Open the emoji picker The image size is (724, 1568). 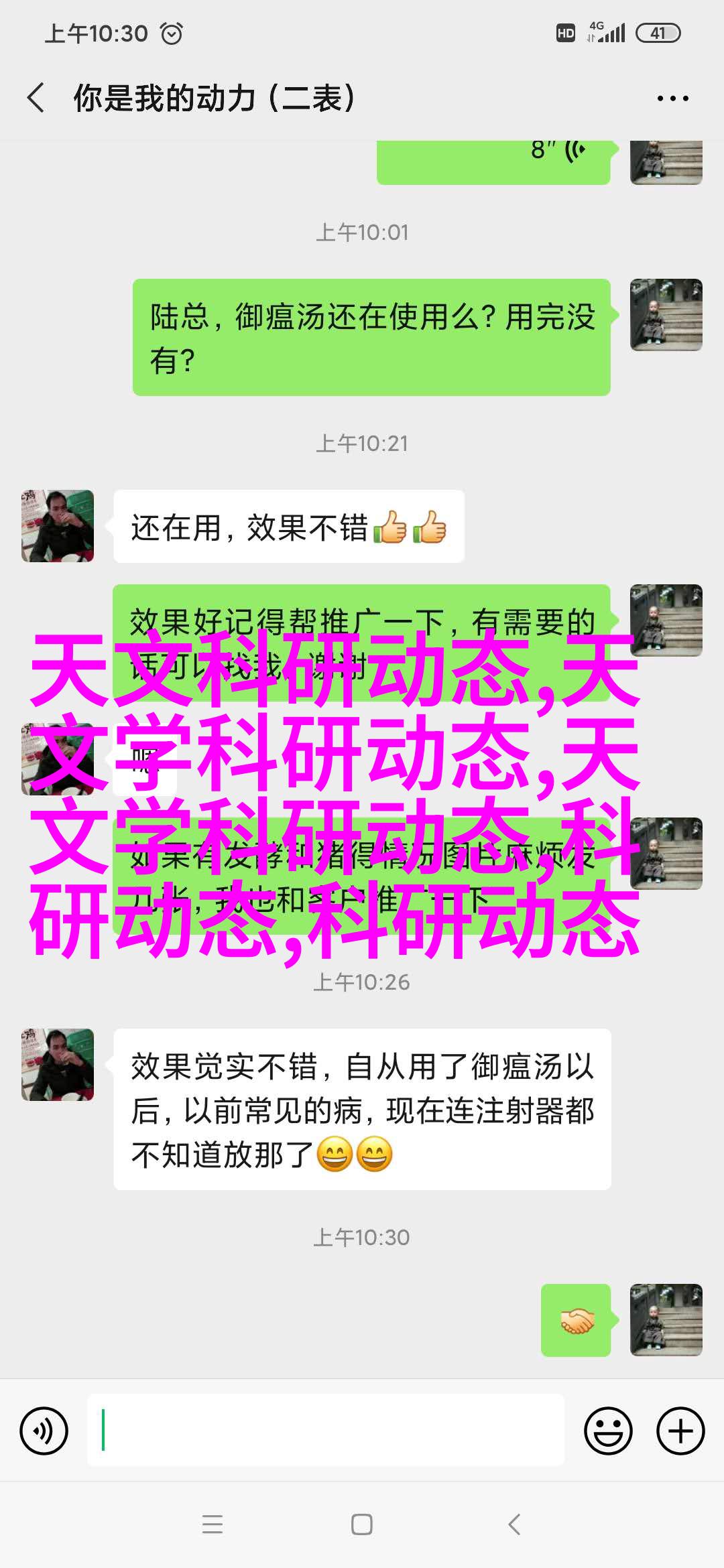tap(608, 1431)
